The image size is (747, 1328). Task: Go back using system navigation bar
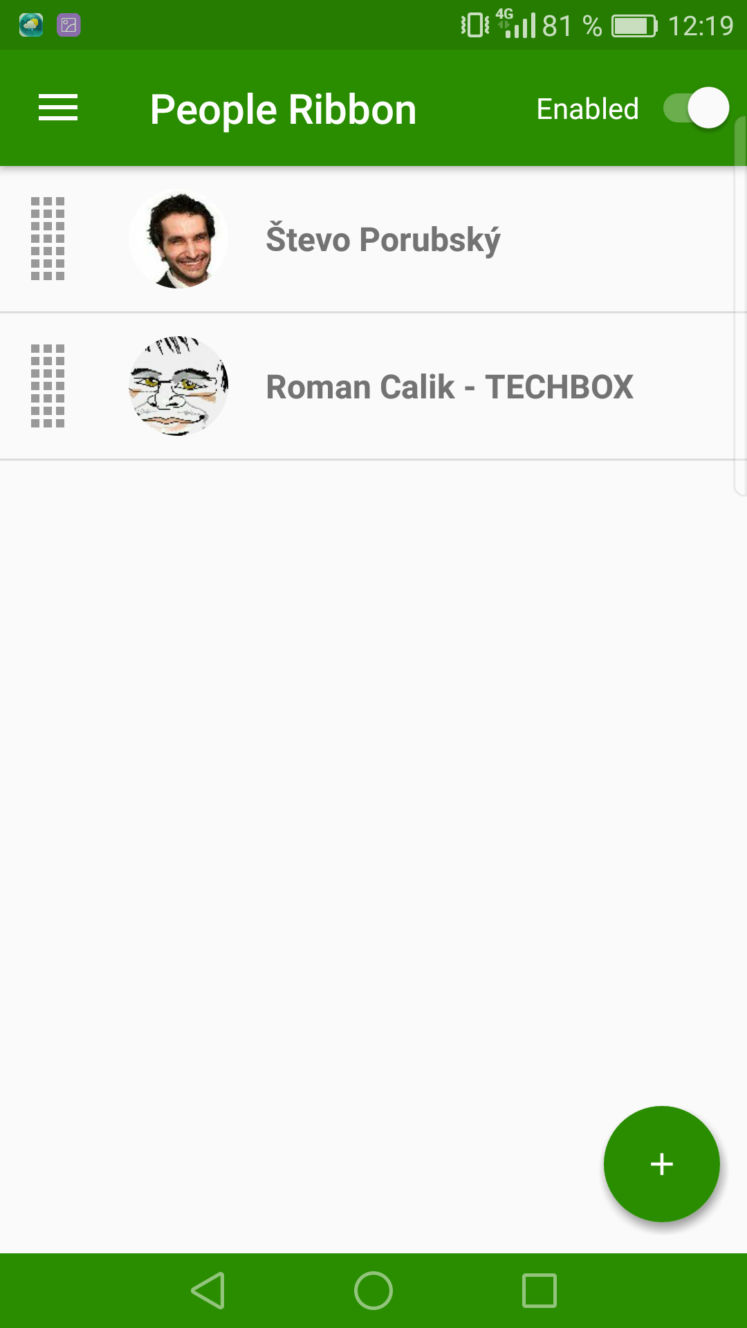coord(208,1290)
